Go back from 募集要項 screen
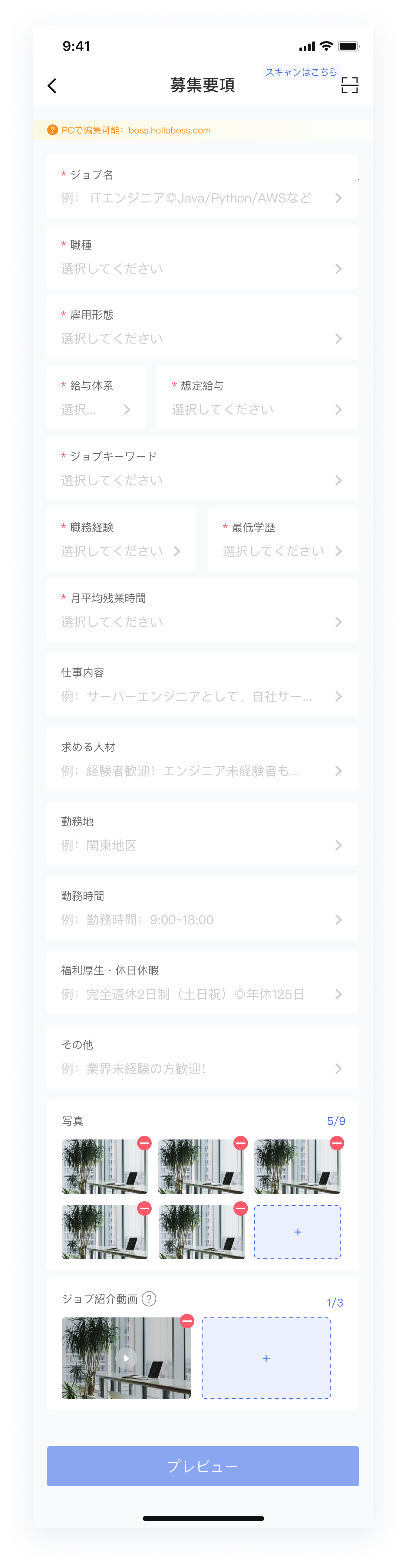 click(52, 86)
